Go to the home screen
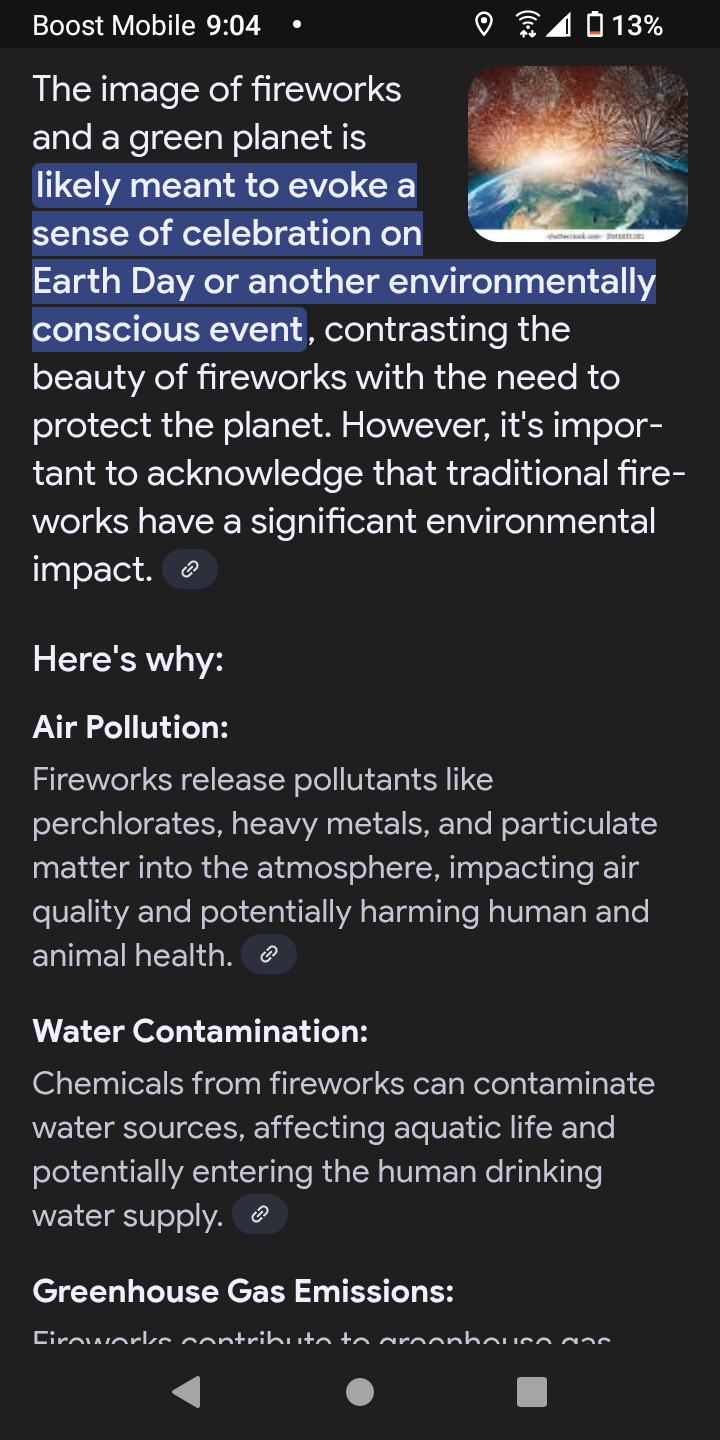The height and width of the screenshot is (1440, 720). [x=360, y=1391]
